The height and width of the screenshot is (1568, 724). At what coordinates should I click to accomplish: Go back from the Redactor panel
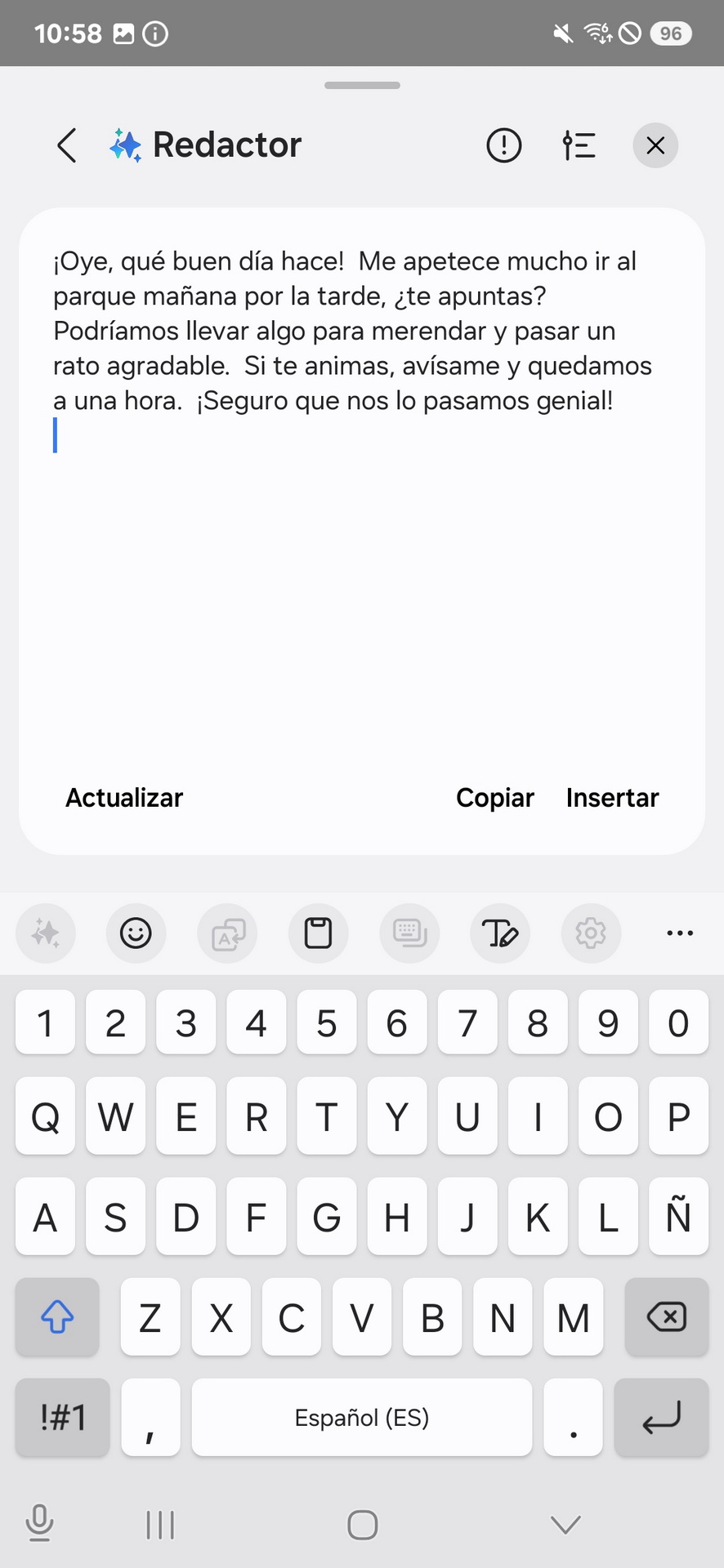pyautogui.click(x=67, y=145)
